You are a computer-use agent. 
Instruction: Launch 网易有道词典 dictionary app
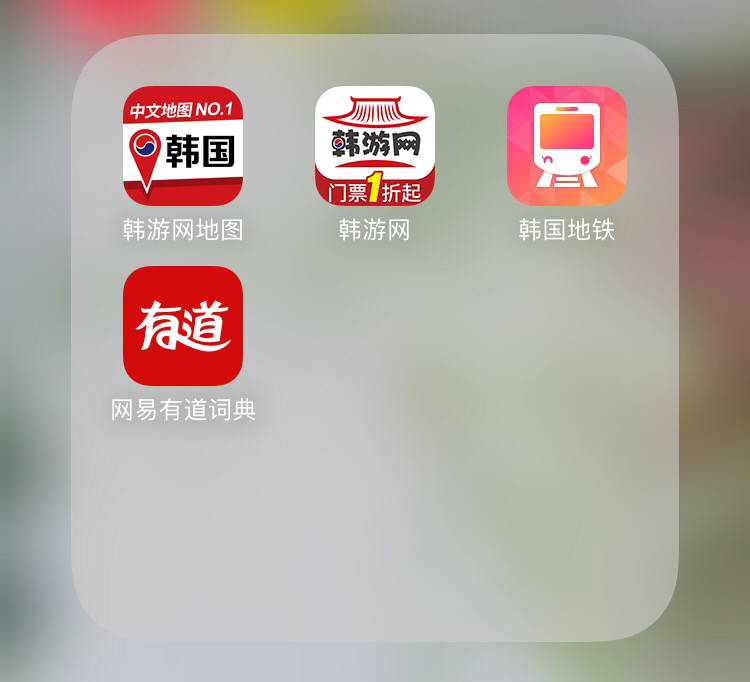click(183, 326)
